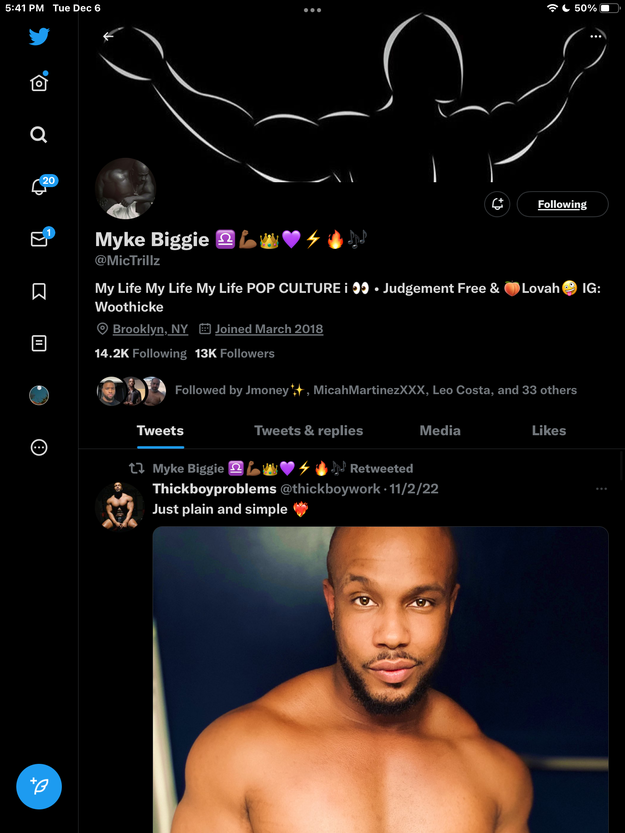The height and width of the screenshot is (833, 625).
Task: Open Lists from the sidebar
Action: (39, 343)
